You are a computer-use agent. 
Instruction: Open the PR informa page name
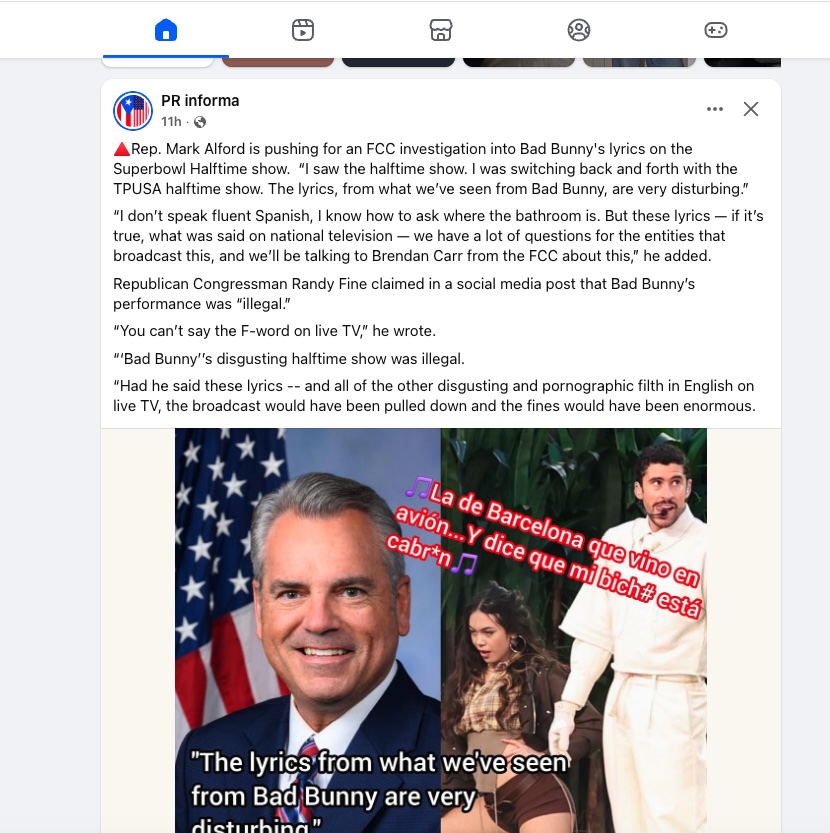pyautogui.click(x=200, y=101)
